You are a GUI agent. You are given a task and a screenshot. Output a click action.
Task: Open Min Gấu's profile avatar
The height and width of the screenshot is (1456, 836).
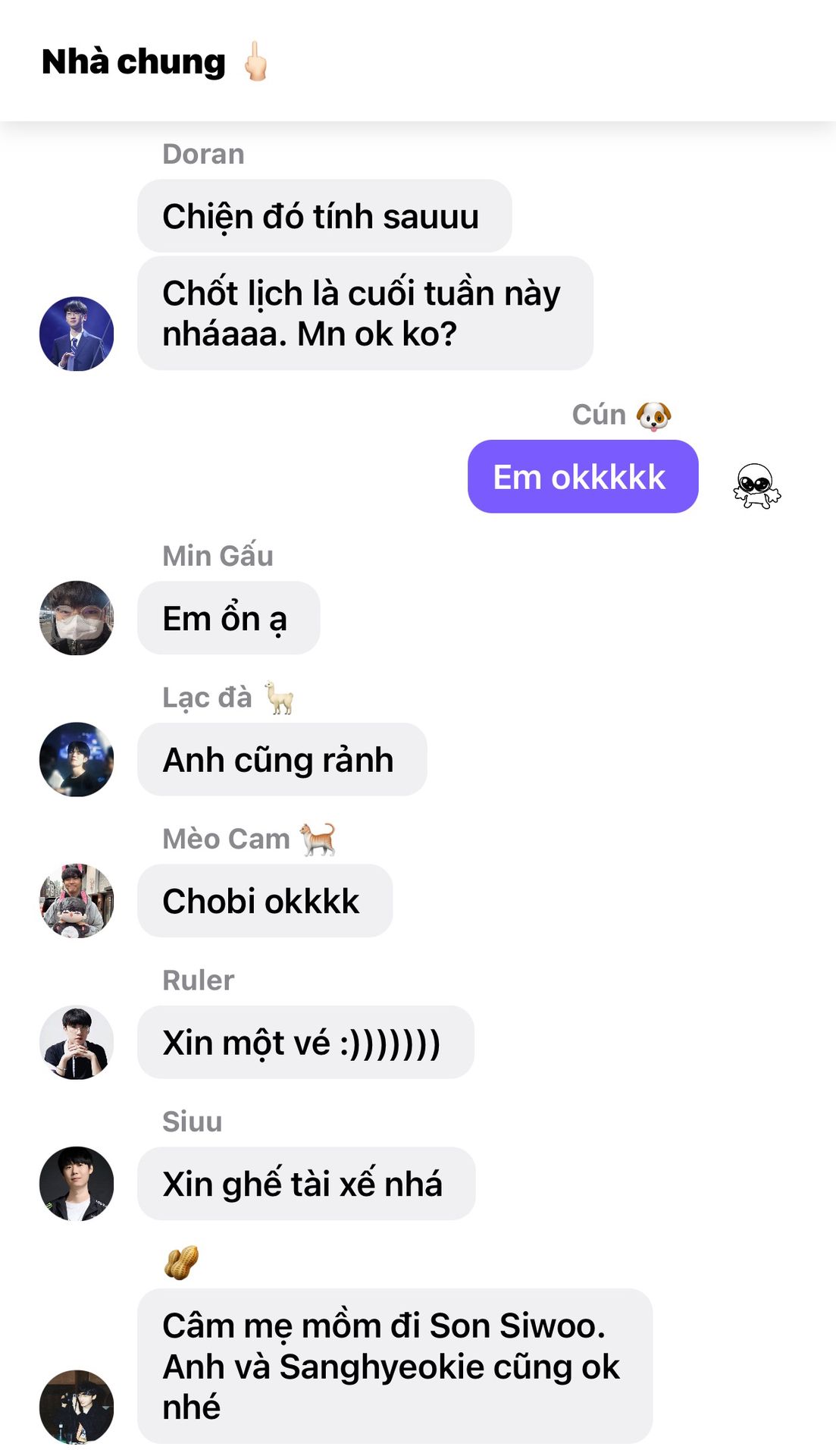click(77, 618)
